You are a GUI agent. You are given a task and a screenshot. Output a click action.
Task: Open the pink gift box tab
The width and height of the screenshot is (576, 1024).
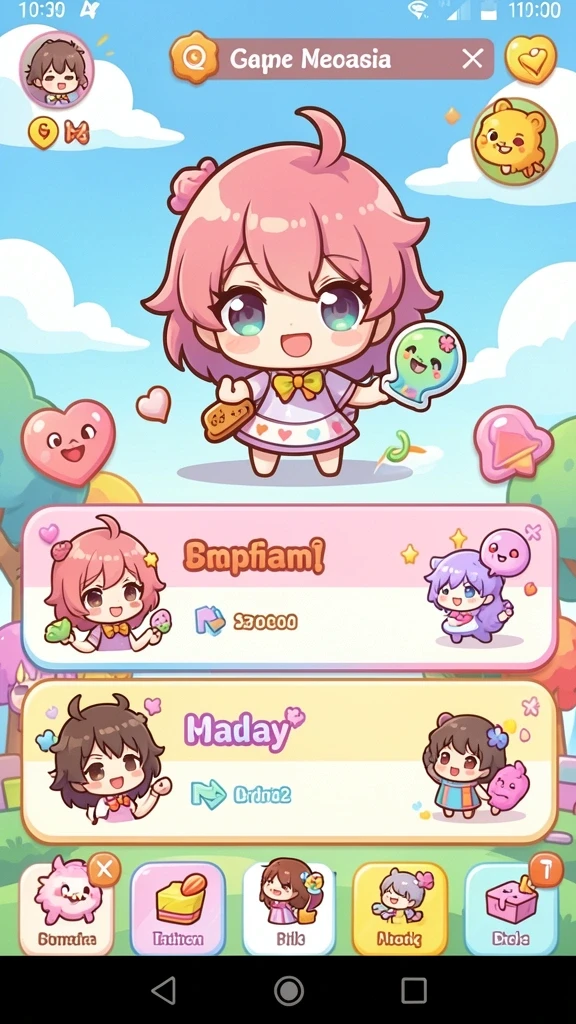[x=511, y=908]
